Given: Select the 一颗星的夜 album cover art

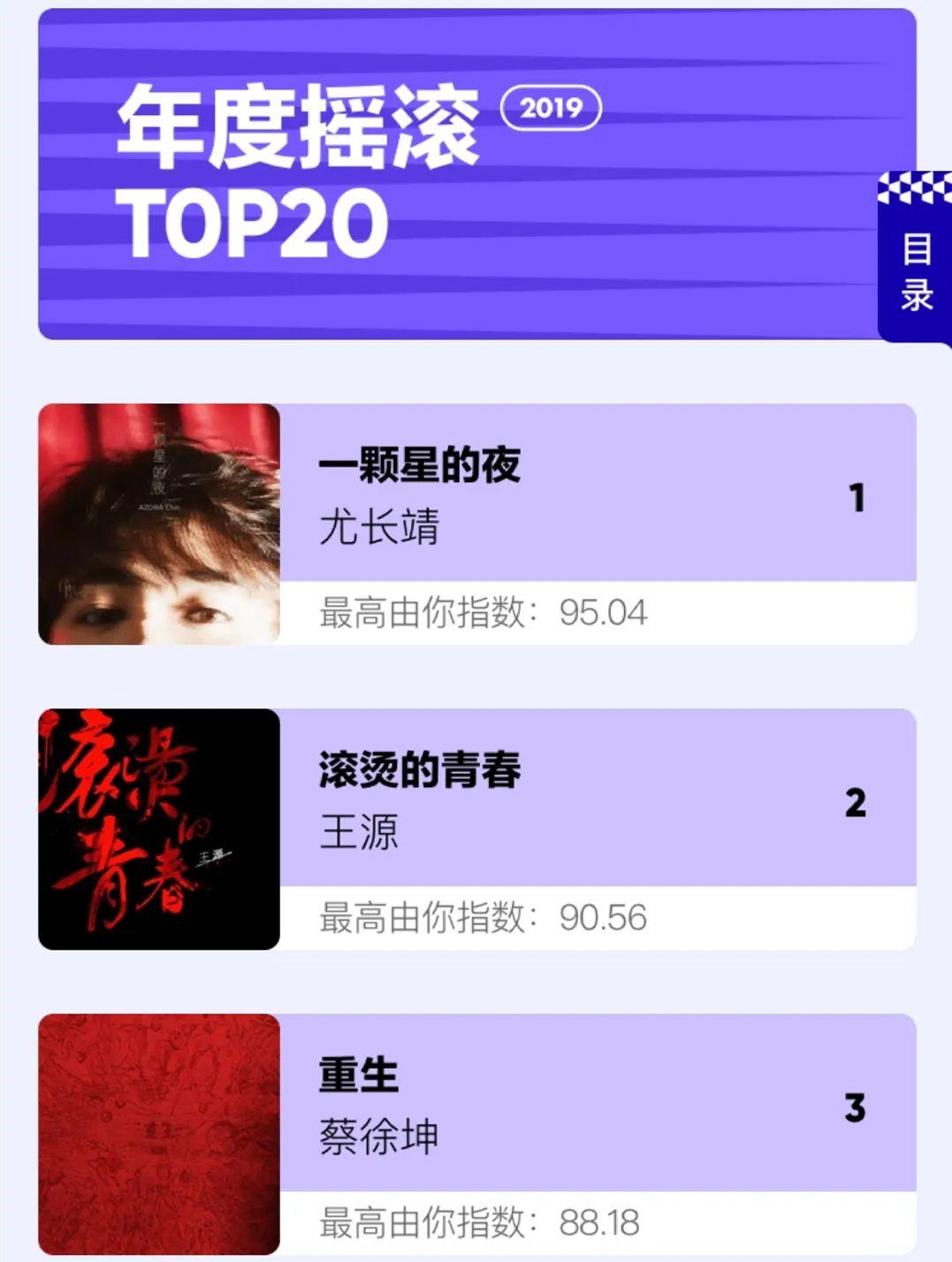Looking at the screenshot, I should point(157,522).
